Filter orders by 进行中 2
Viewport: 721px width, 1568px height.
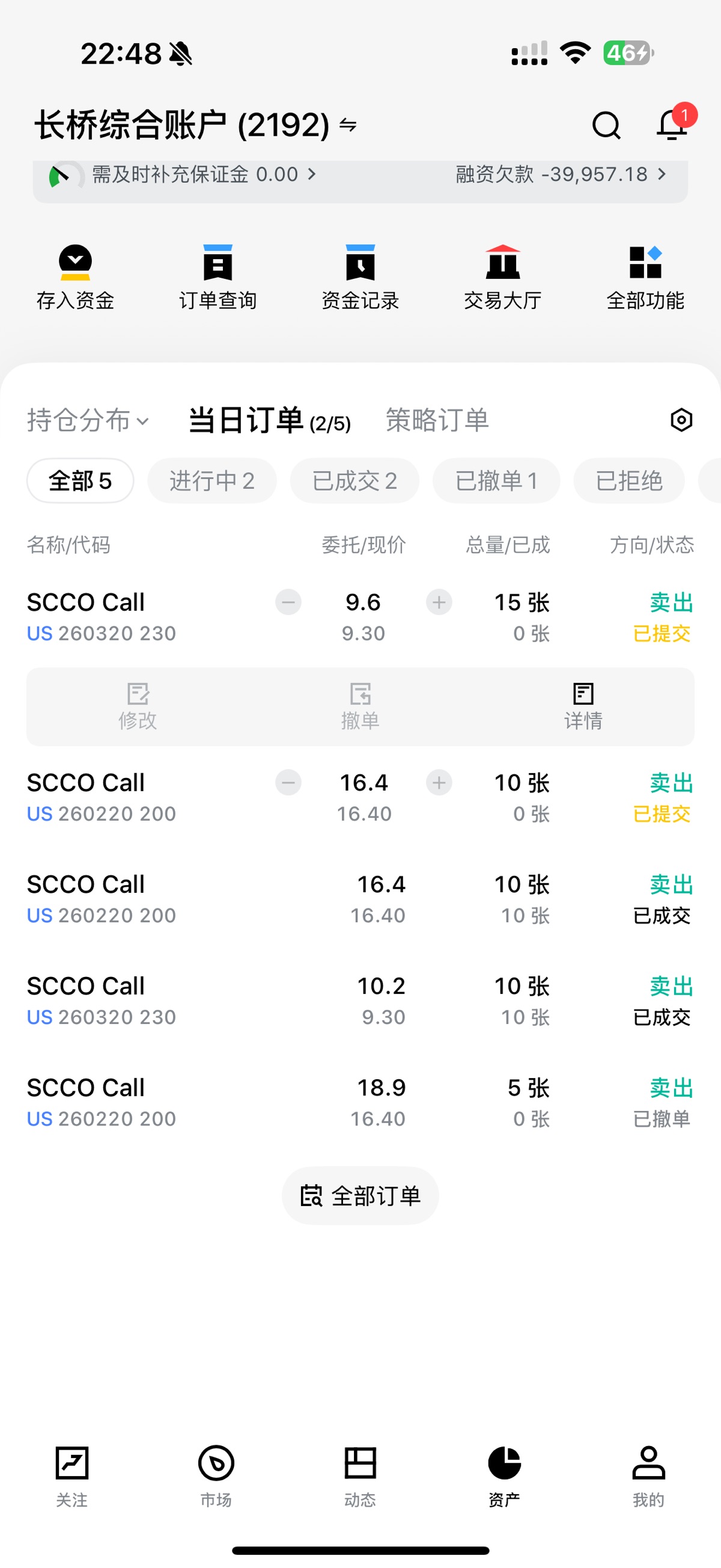coord(211,481)
